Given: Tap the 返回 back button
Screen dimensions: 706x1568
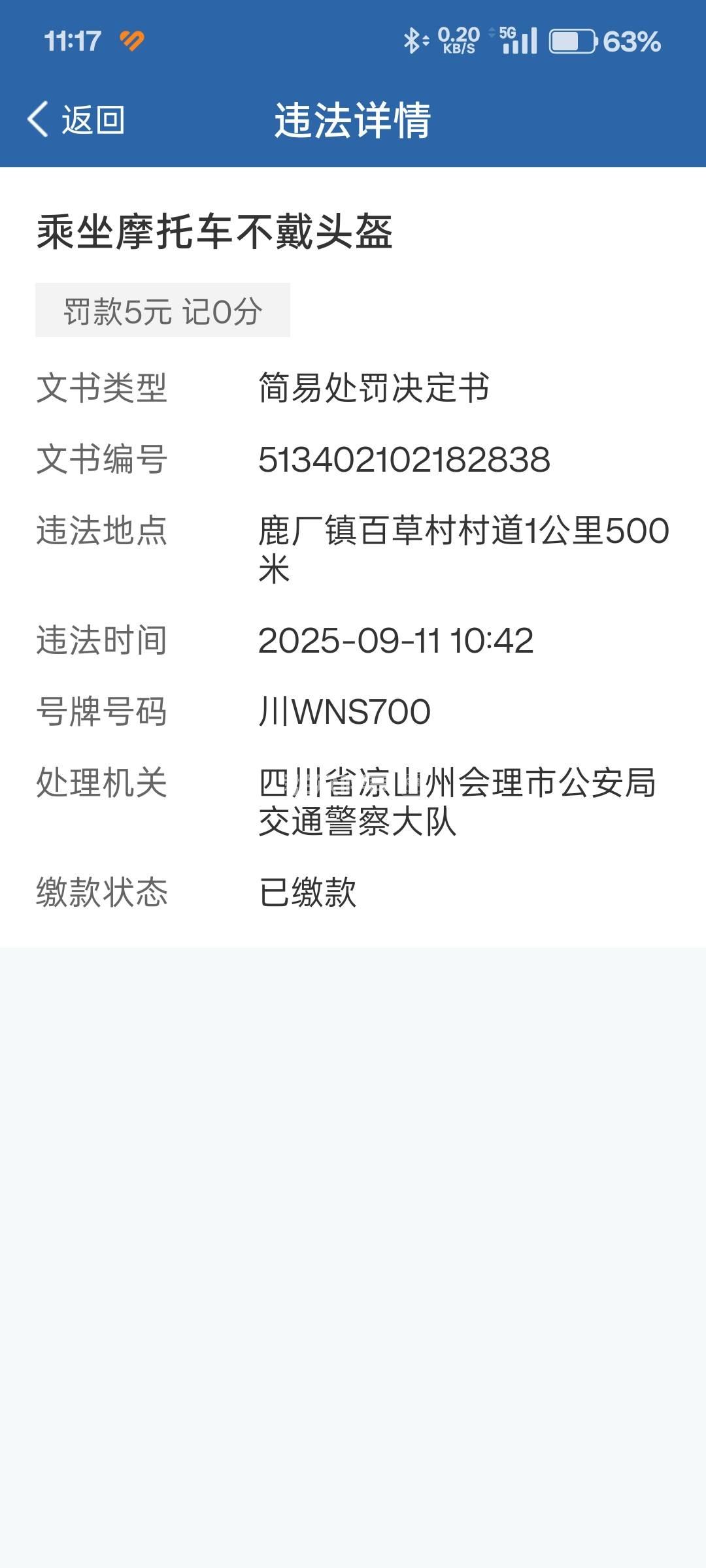Looking at the screenshot, I should [x=76, y=120].
